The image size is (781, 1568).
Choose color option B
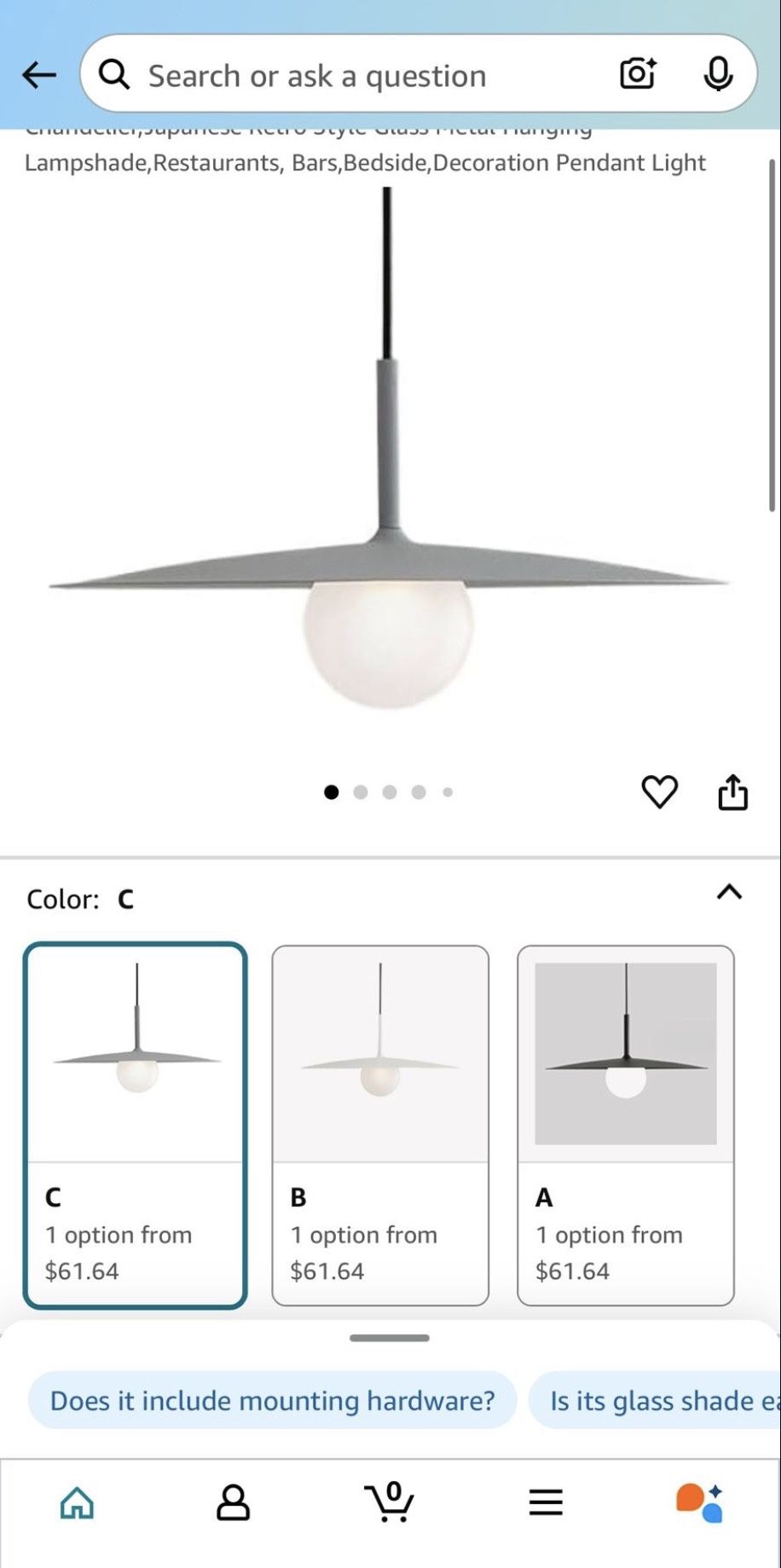coord(380,1125)
